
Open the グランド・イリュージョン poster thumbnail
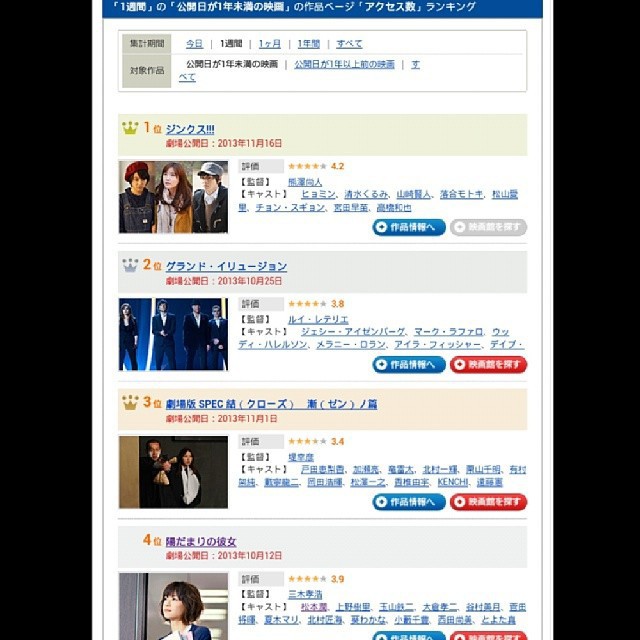(173, 333)
